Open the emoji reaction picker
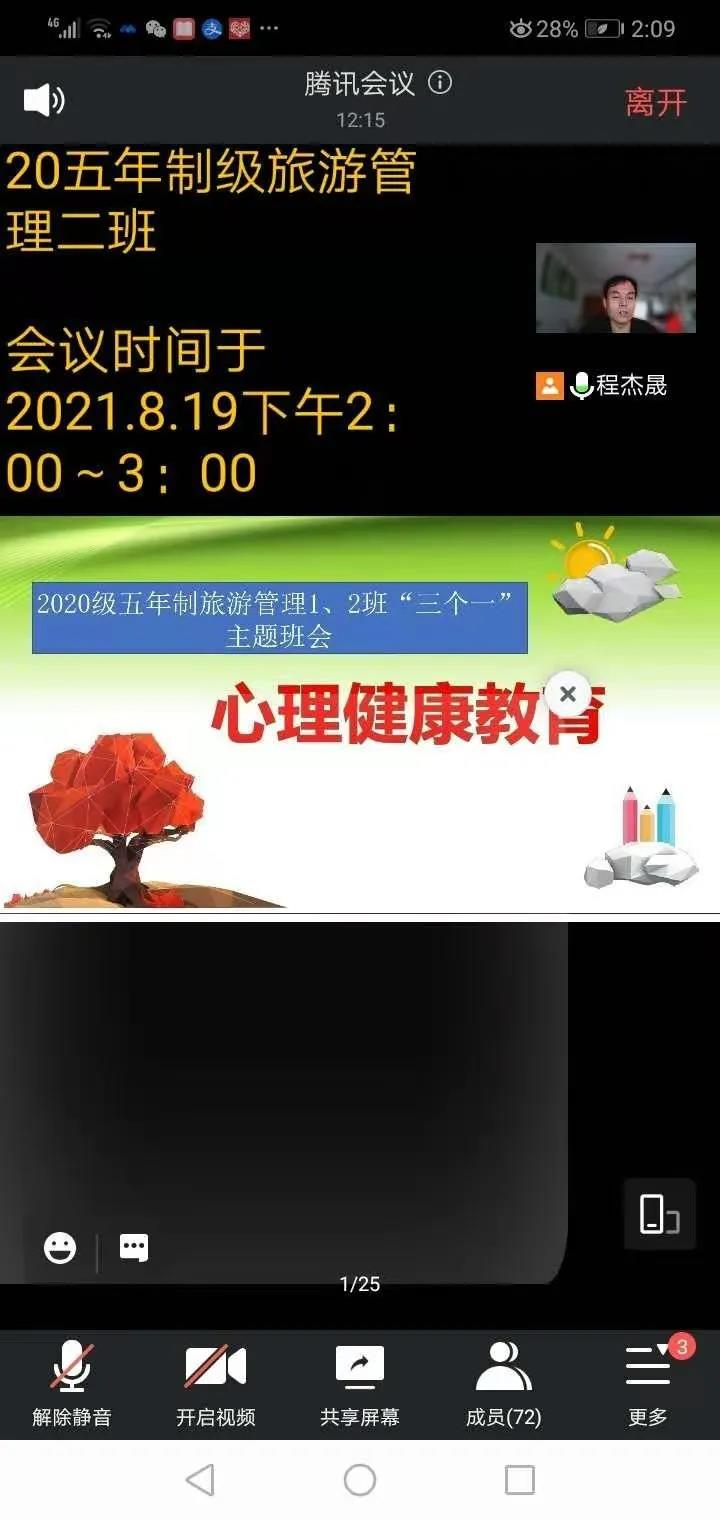Viewport: 720px width, 1520px height. (x=60, y=1247)
